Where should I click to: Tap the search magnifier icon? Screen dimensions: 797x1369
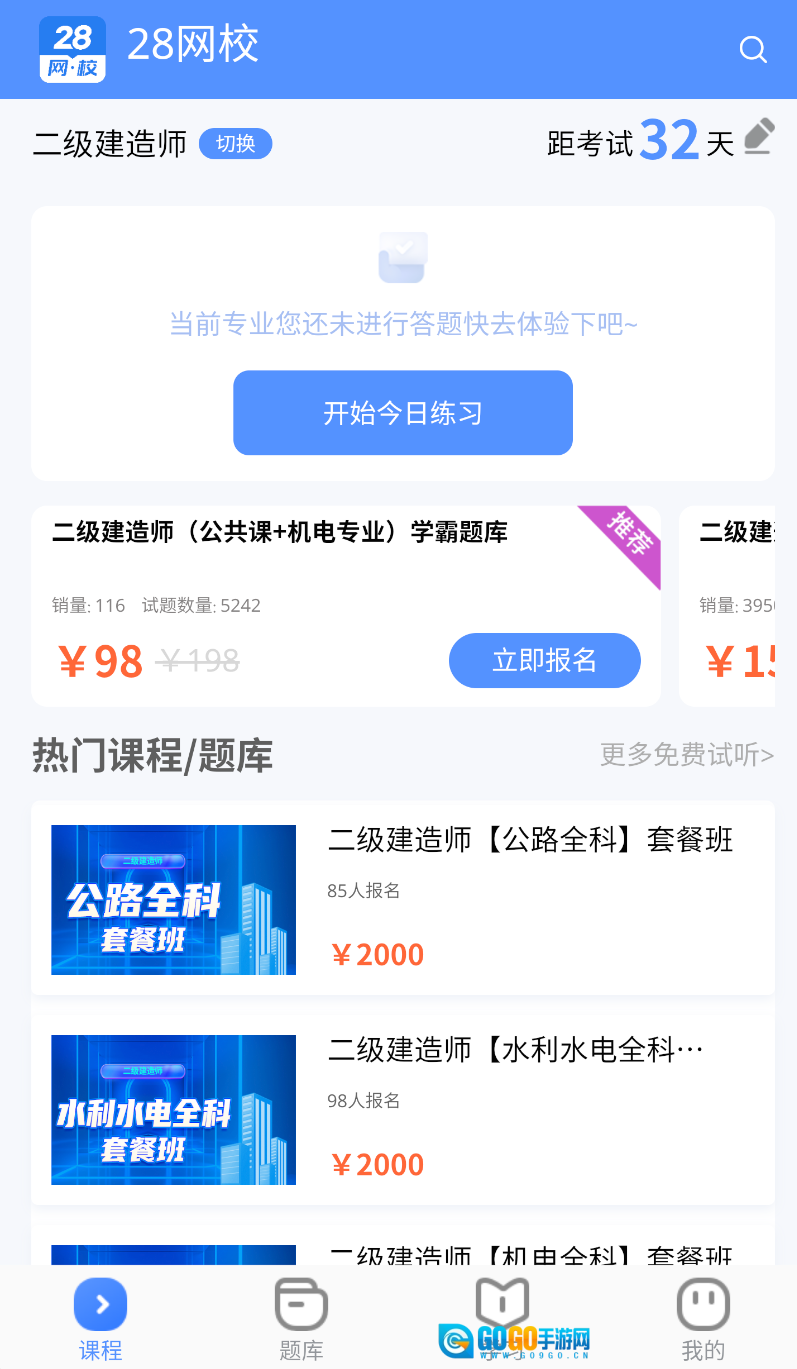(753, 49)
